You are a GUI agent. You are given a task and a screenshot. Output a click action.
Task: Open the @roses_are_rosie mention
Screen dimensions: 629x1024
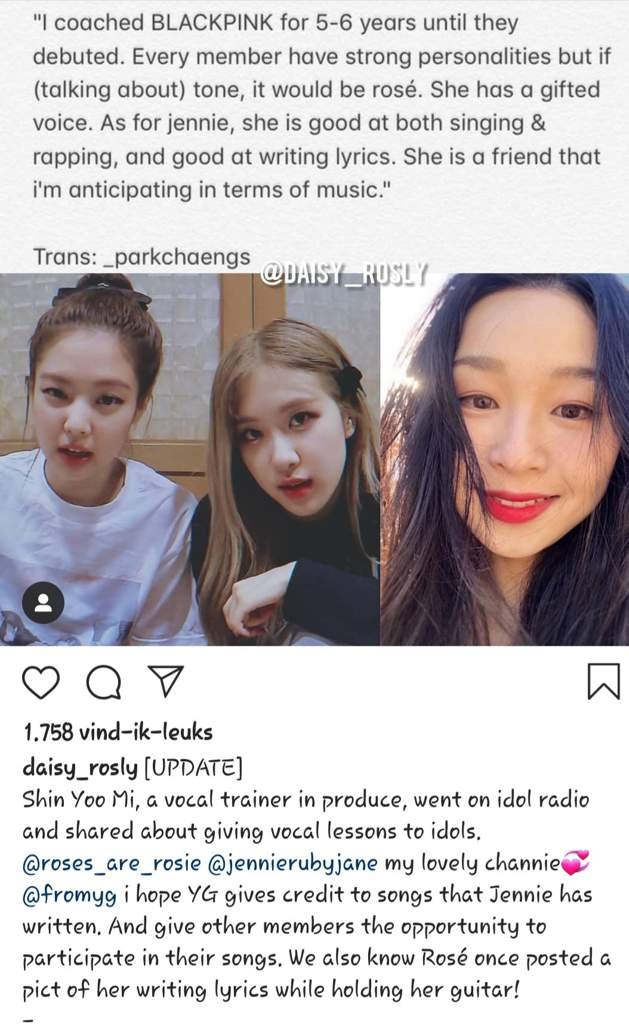coord(111,863)
